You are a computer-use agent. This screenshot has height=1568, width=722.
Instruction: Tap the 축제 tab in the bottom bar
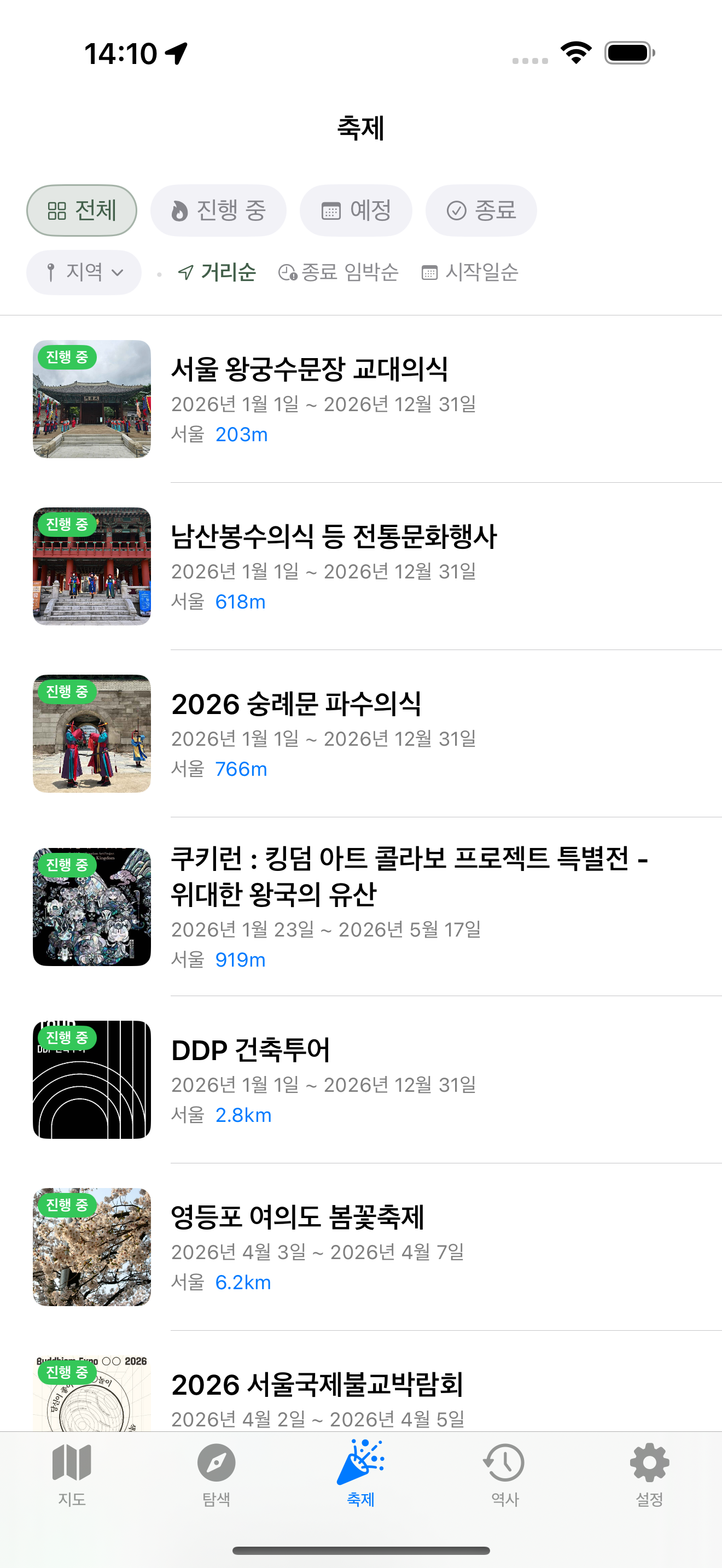click(361, 1473)
